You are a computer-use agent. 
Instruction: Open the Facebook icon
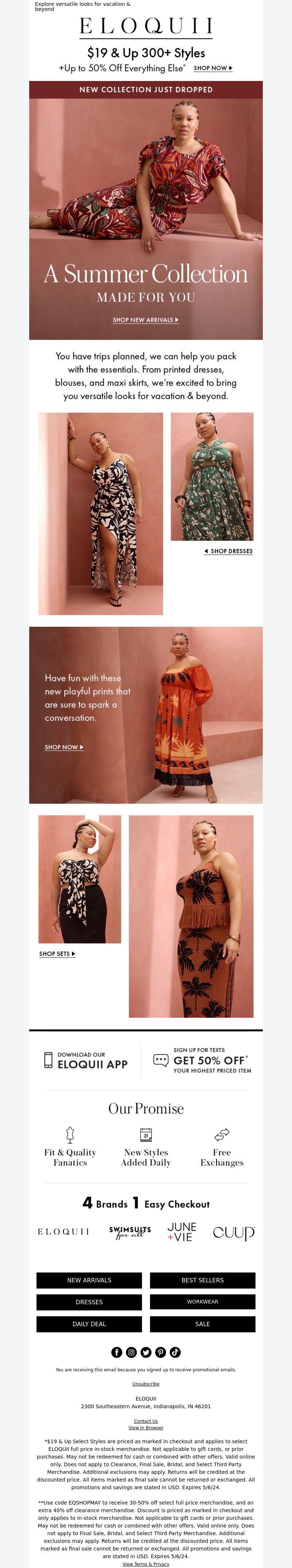coord(117,1352)
